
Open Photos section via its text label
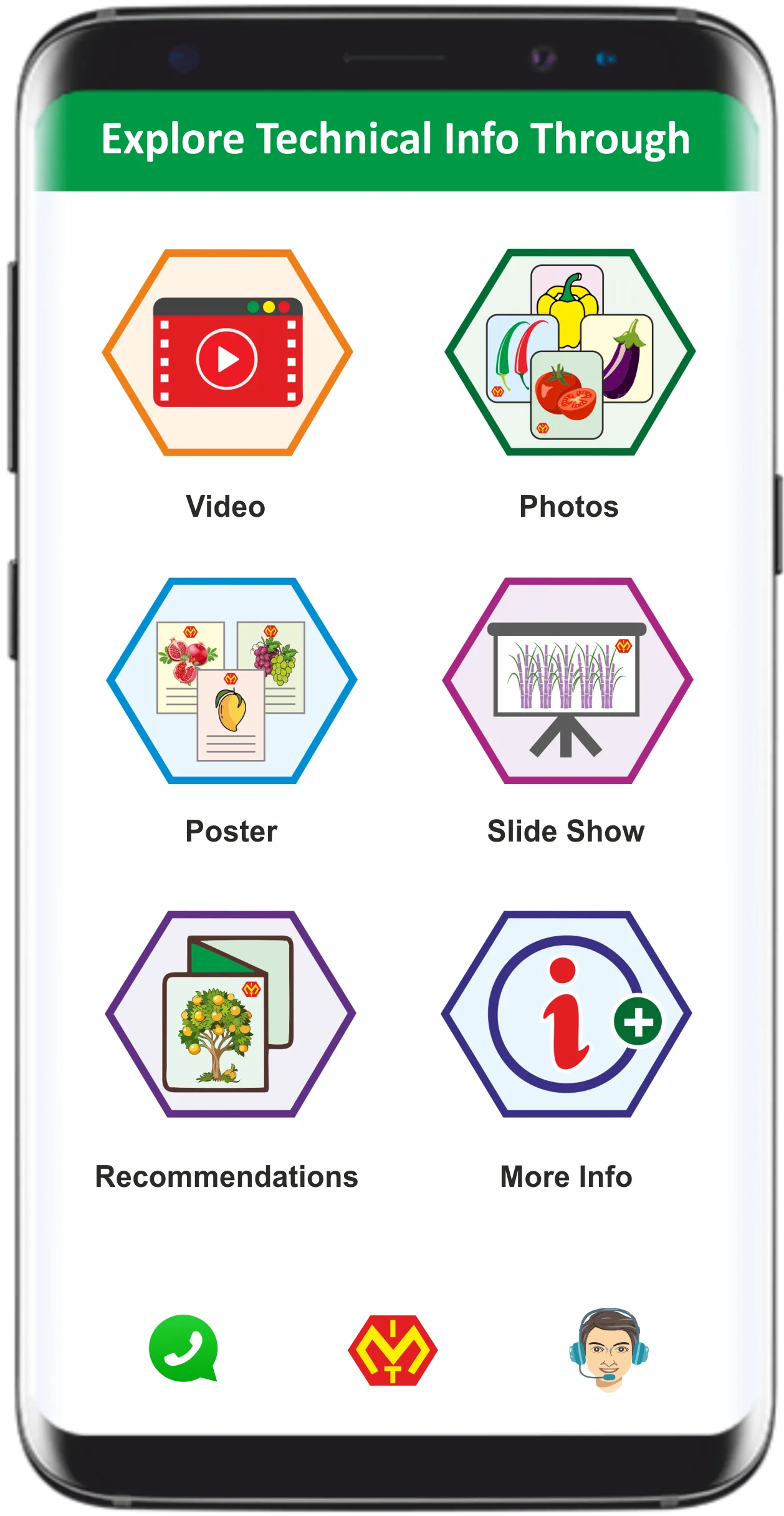coord(568,507)
